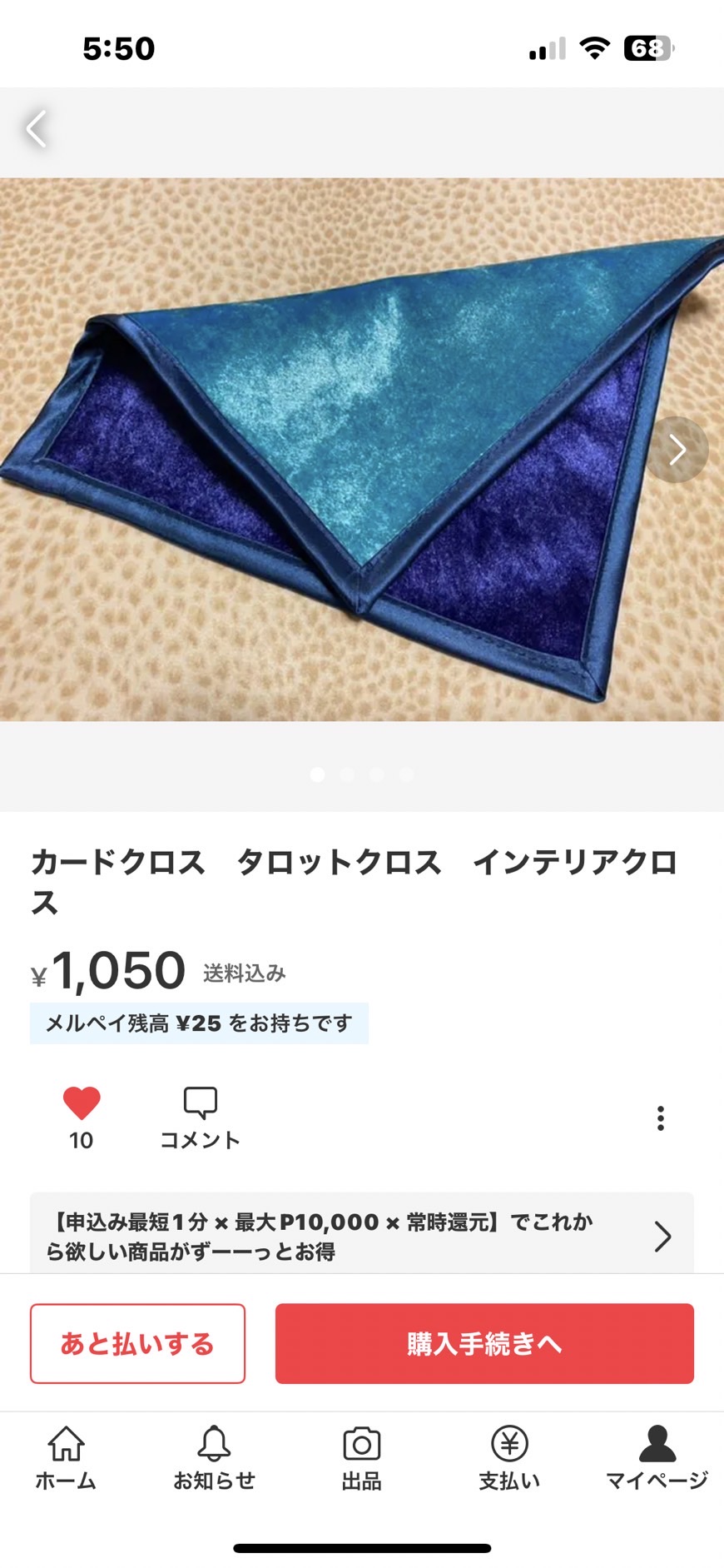Screen dimensions: 724x1568
Task: Choose あと払いする pay-later option
Action: click(137, 1343)
